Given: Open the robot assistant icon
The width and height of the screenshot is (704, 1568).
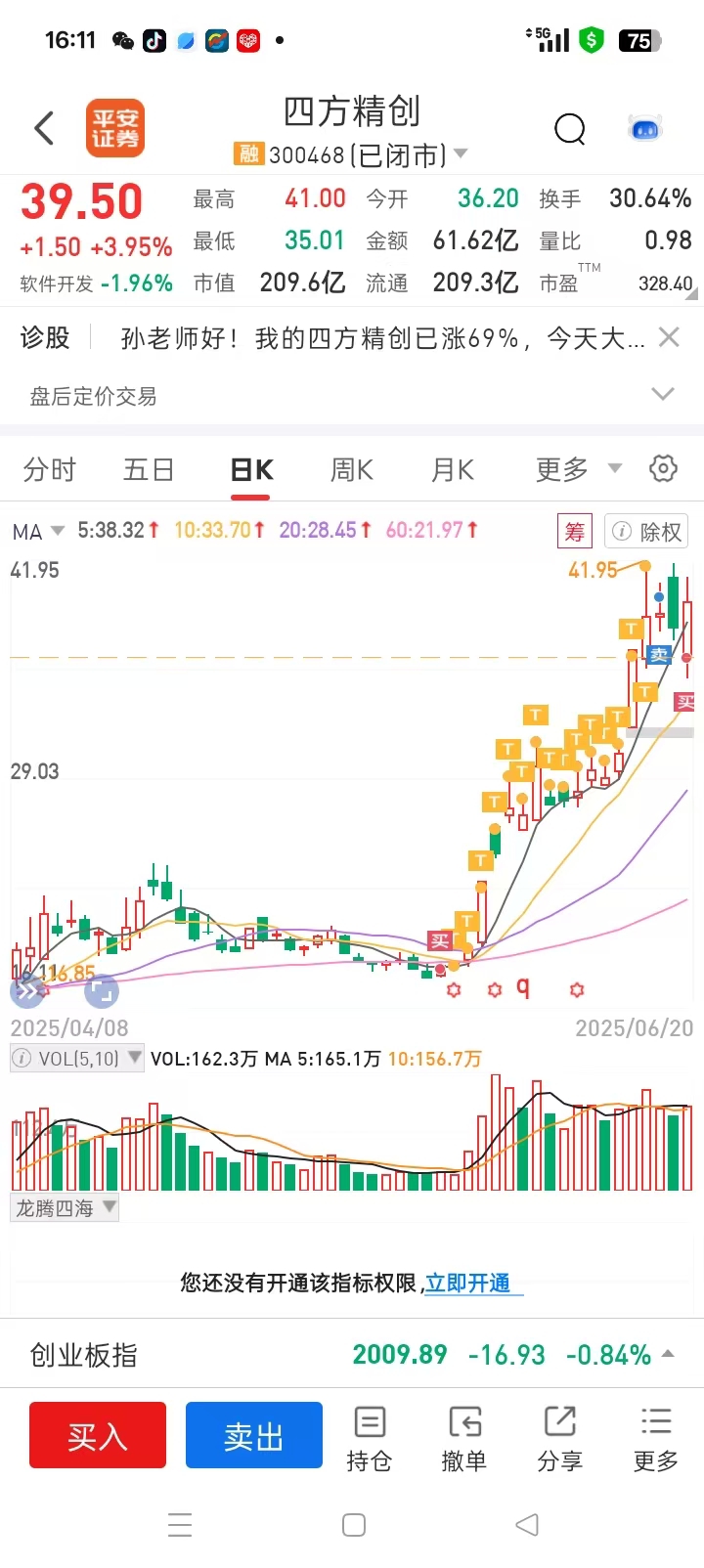Looking at the screenshot, I should pos(644,128).
